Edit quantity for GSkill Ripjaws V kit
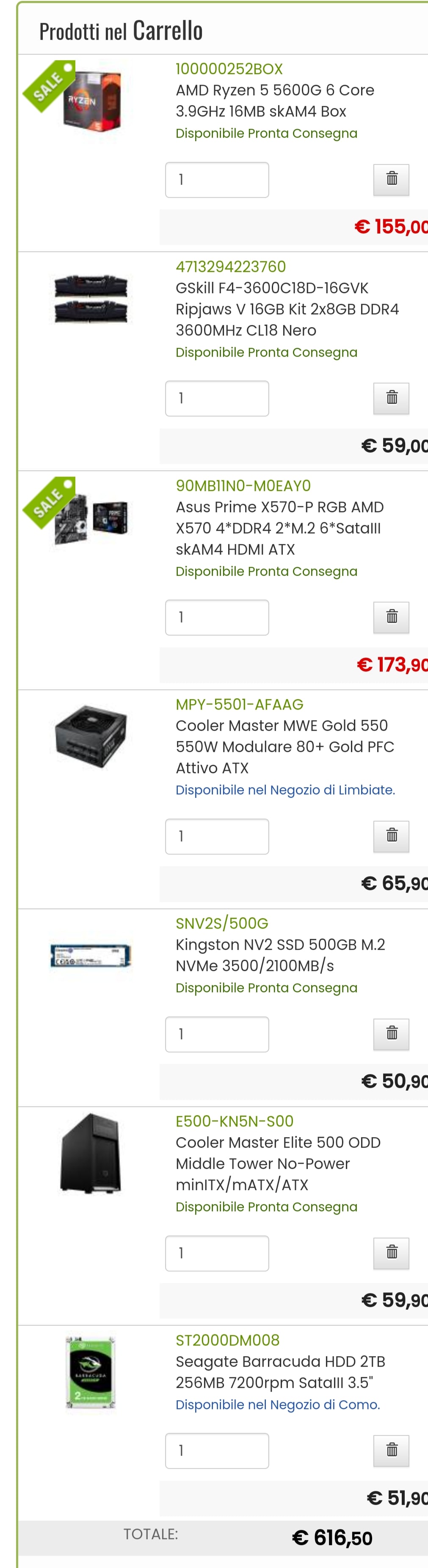Screen dimensions: 428x1568 (x=217, y=399)
